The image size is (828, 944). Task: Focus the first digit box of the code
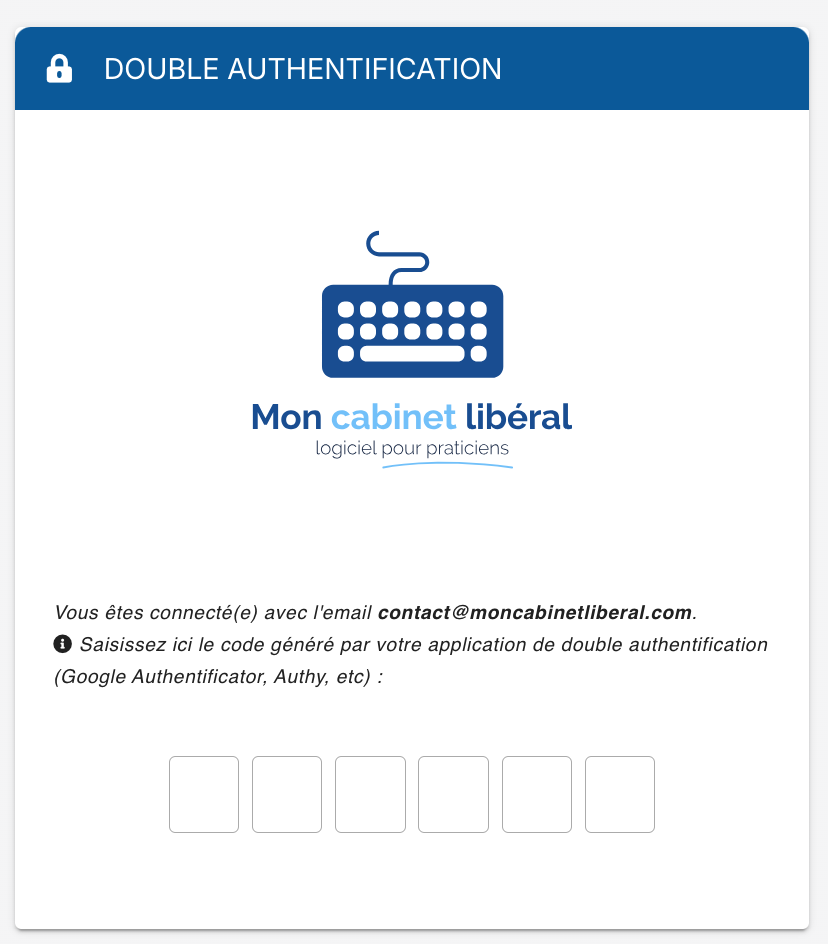pos(204,794)
